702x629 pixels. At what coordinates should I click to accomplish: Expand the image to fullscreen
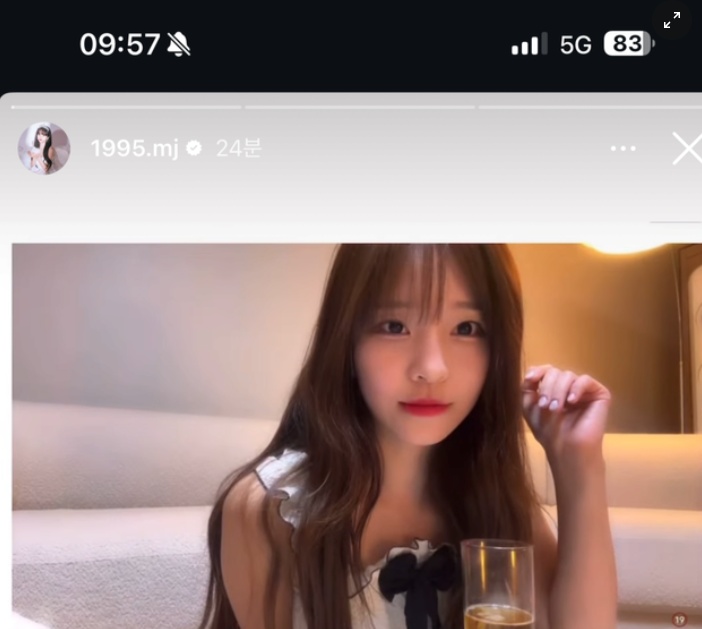672,20
